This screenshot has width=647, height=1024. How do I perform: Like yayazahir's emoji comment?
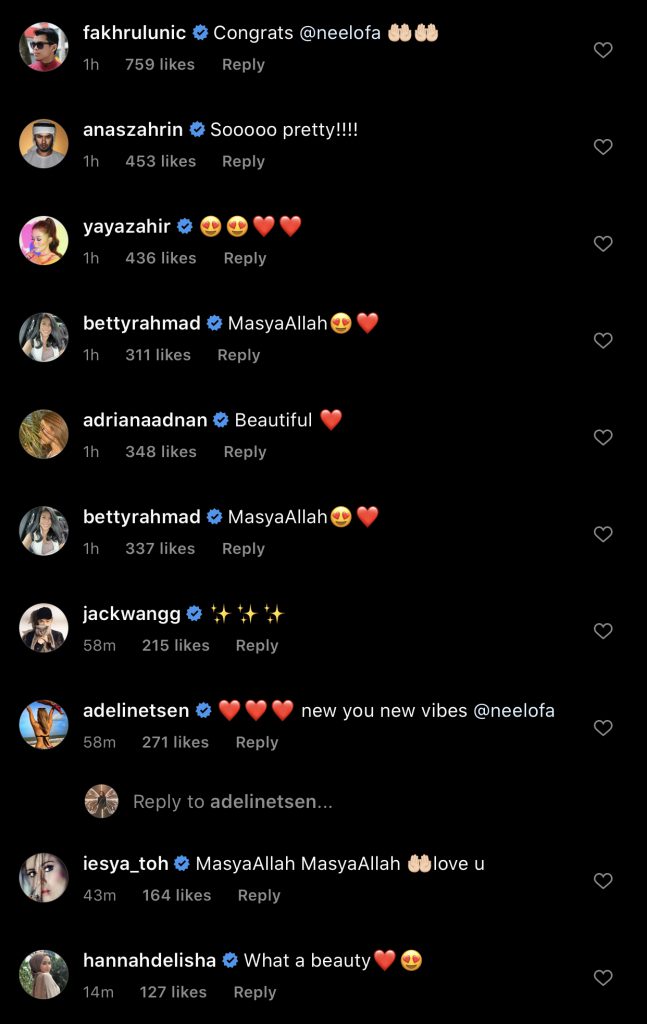click(603, 244)
